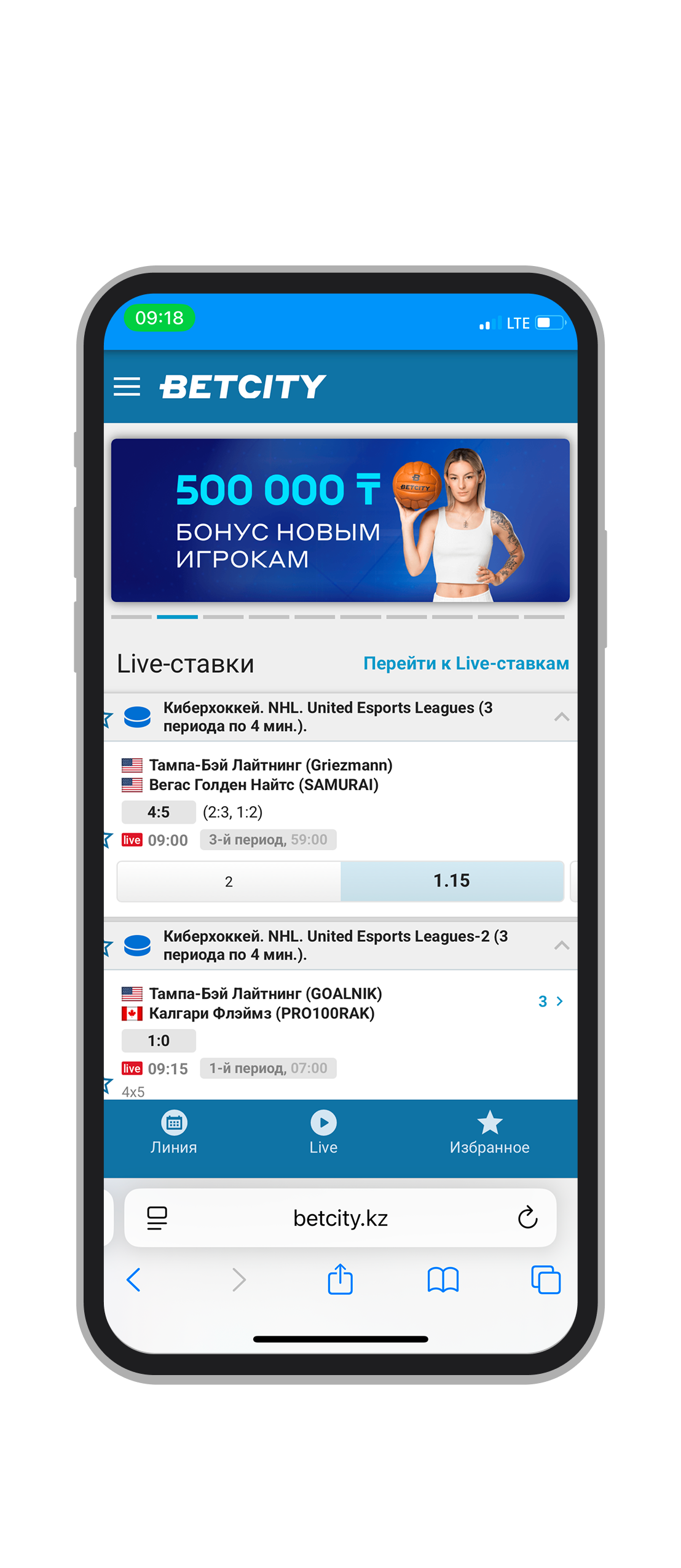Show 3 more markets for the Calgary match
This screenshot has width=681, height=1568.
[550, 1002]
